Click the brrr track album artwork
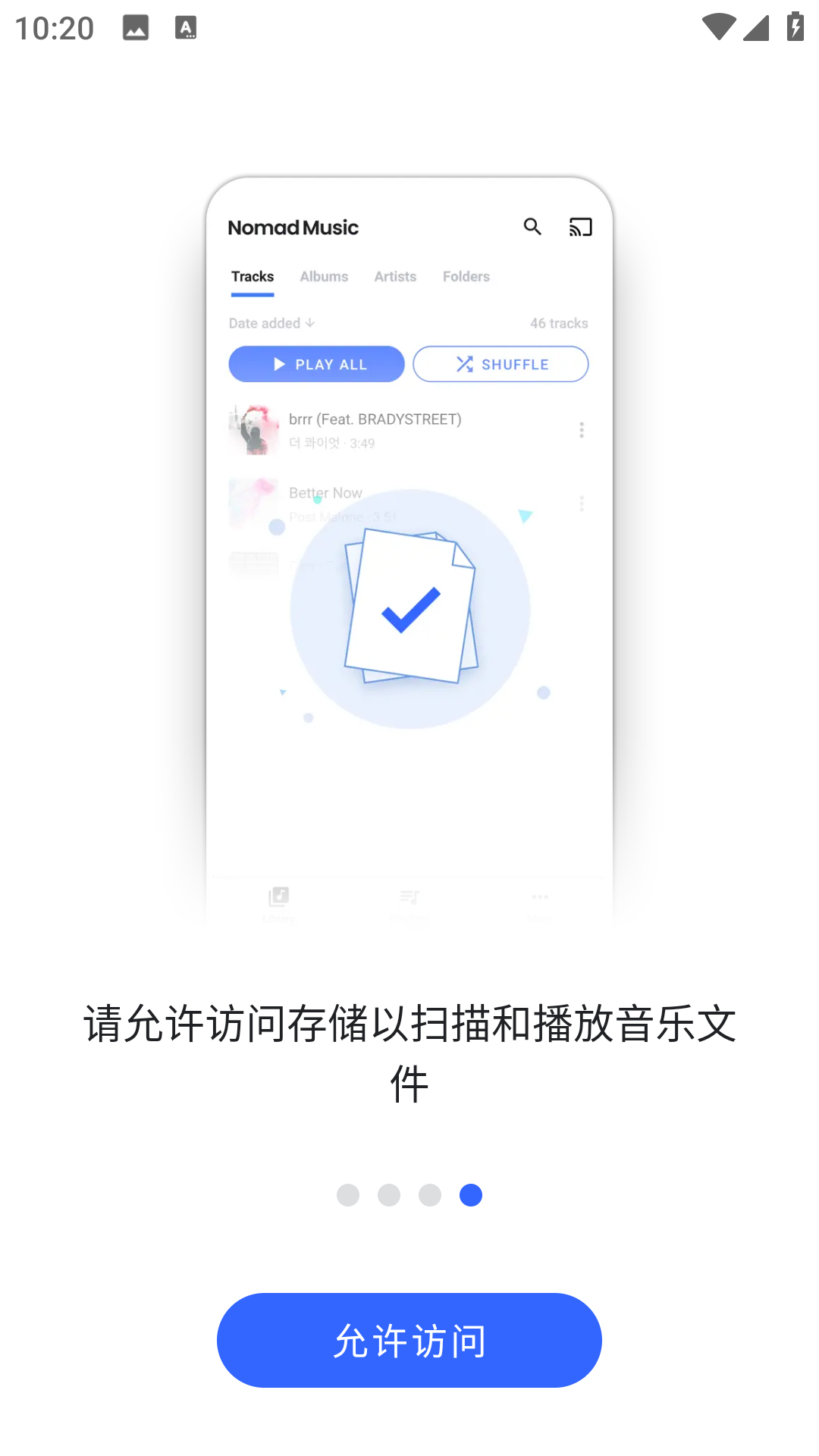The height and width of the screenshot is (1456, 819). (x=254, y=430)
